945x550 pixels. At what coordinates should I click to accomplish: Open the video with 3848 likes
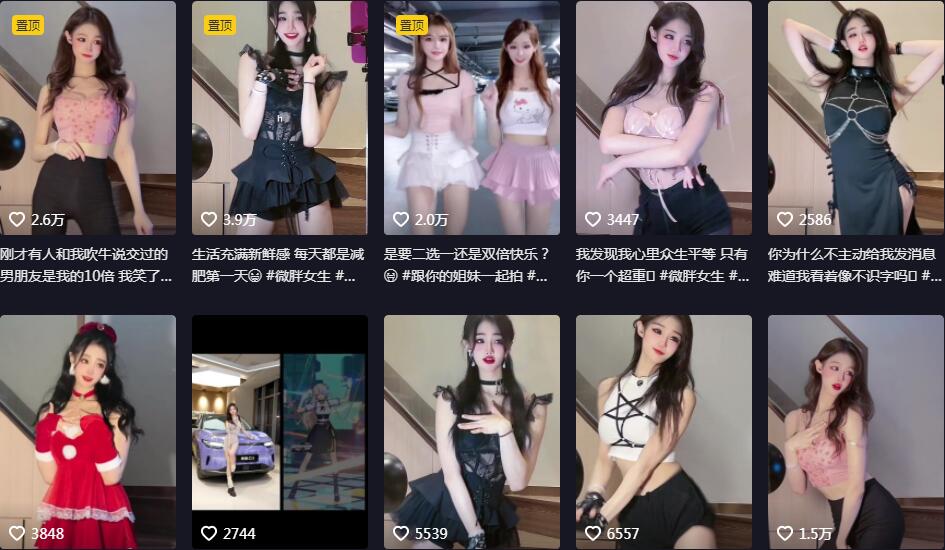[x=88, y=432]
